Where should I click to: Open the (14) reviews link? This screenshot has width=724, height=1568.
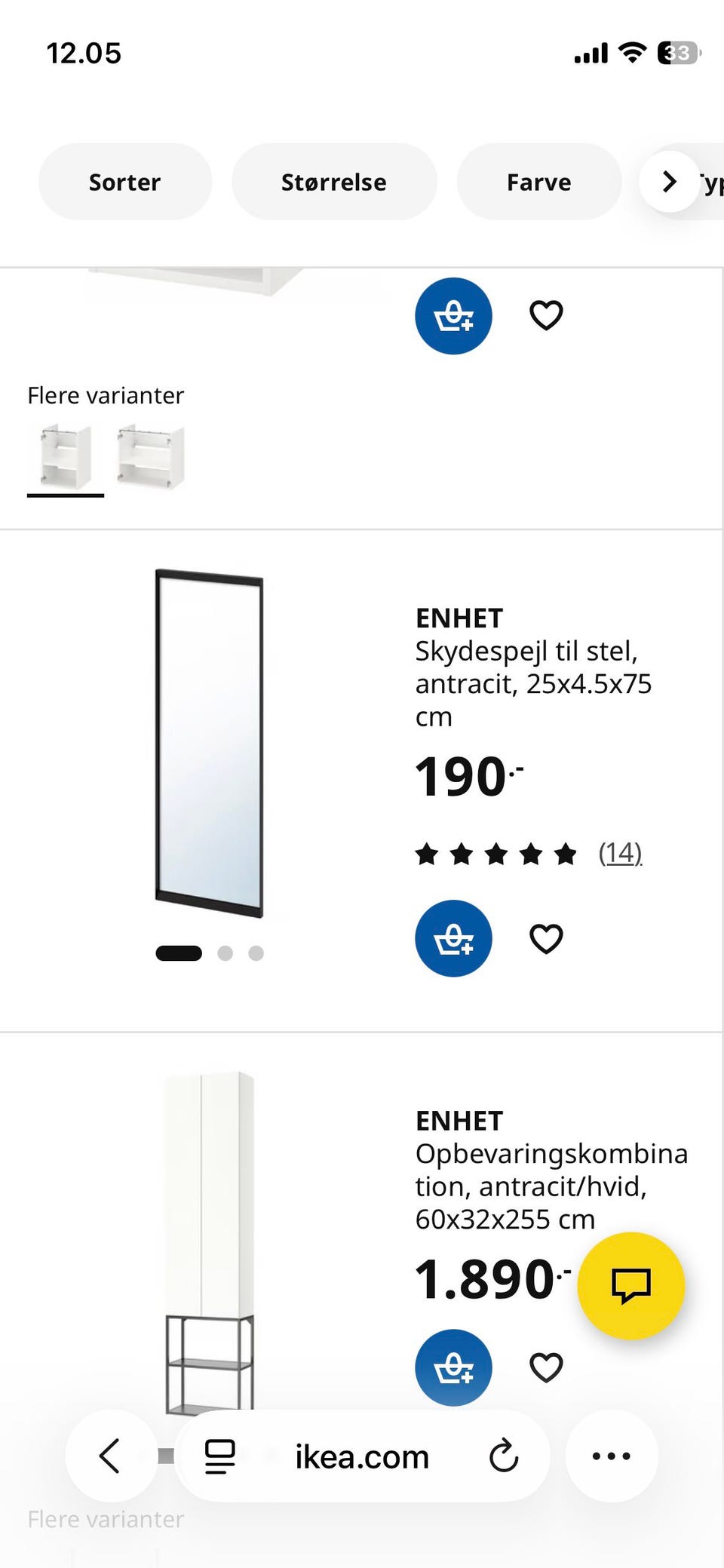pos(619,852)
